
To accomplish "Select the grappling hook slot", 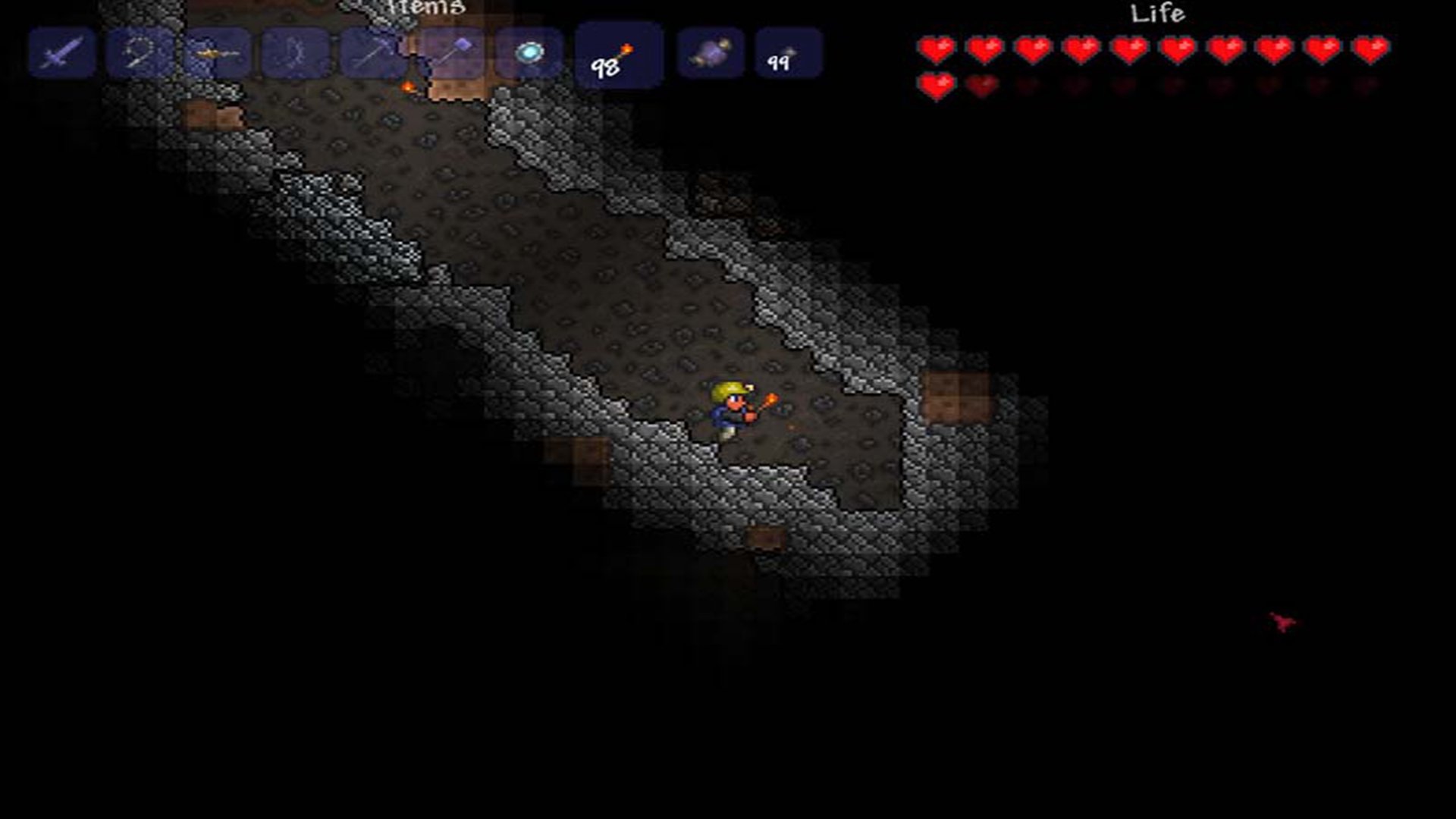I will pos(140,53).
